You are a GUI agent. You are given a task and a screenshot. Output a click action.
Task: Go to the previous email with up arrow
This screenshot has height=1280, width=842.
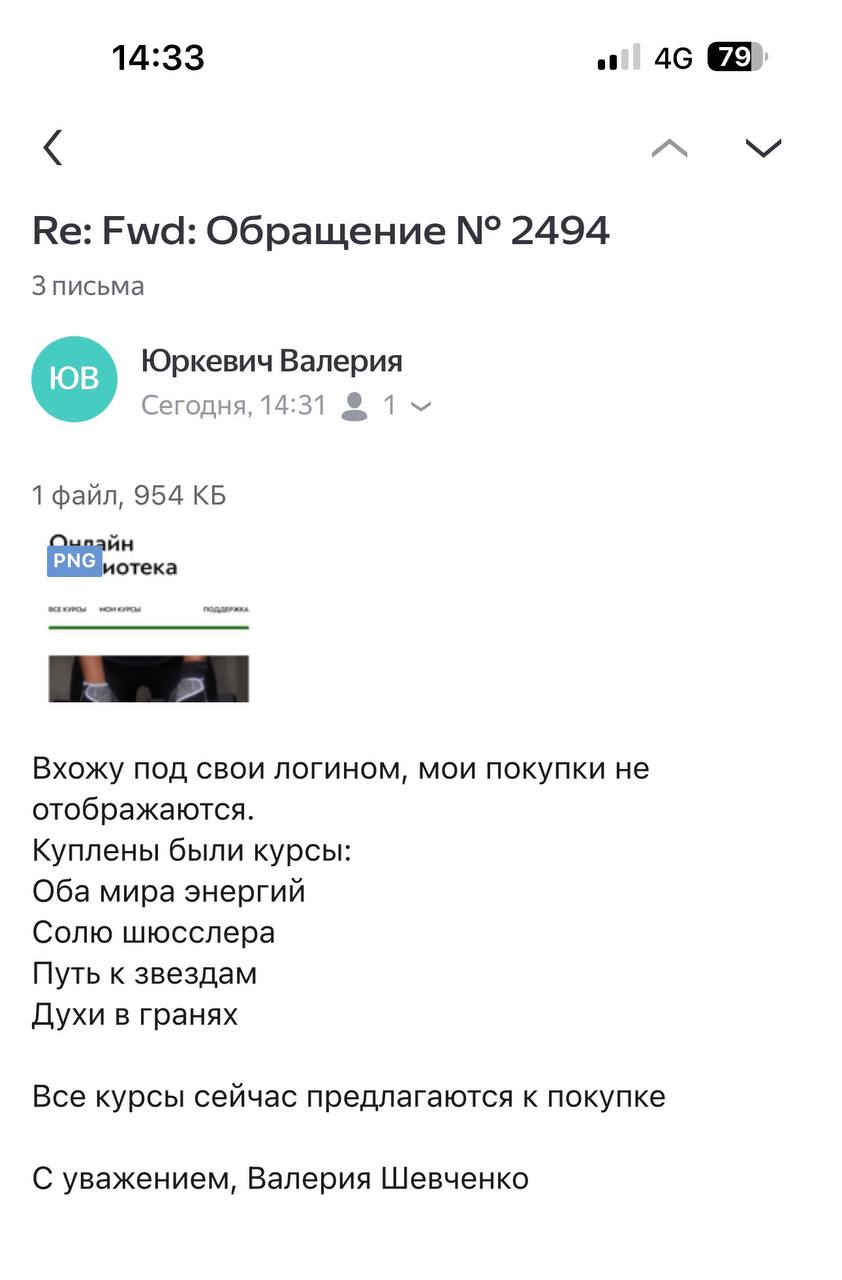(669, 149)
